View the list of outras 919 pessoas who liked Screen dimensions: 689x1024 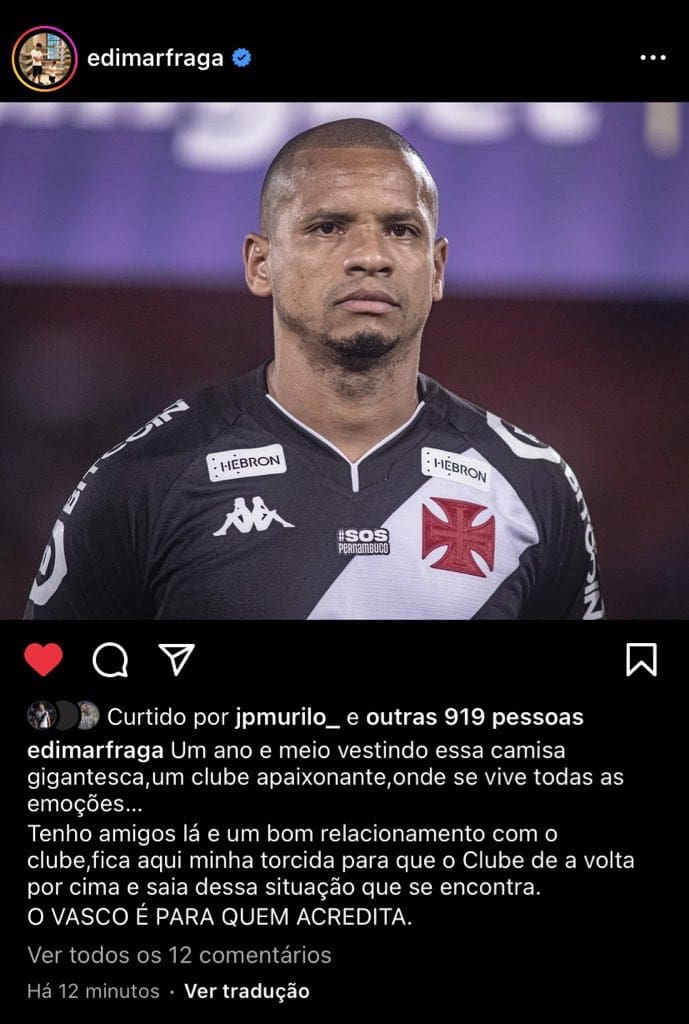tap(474, 717)
